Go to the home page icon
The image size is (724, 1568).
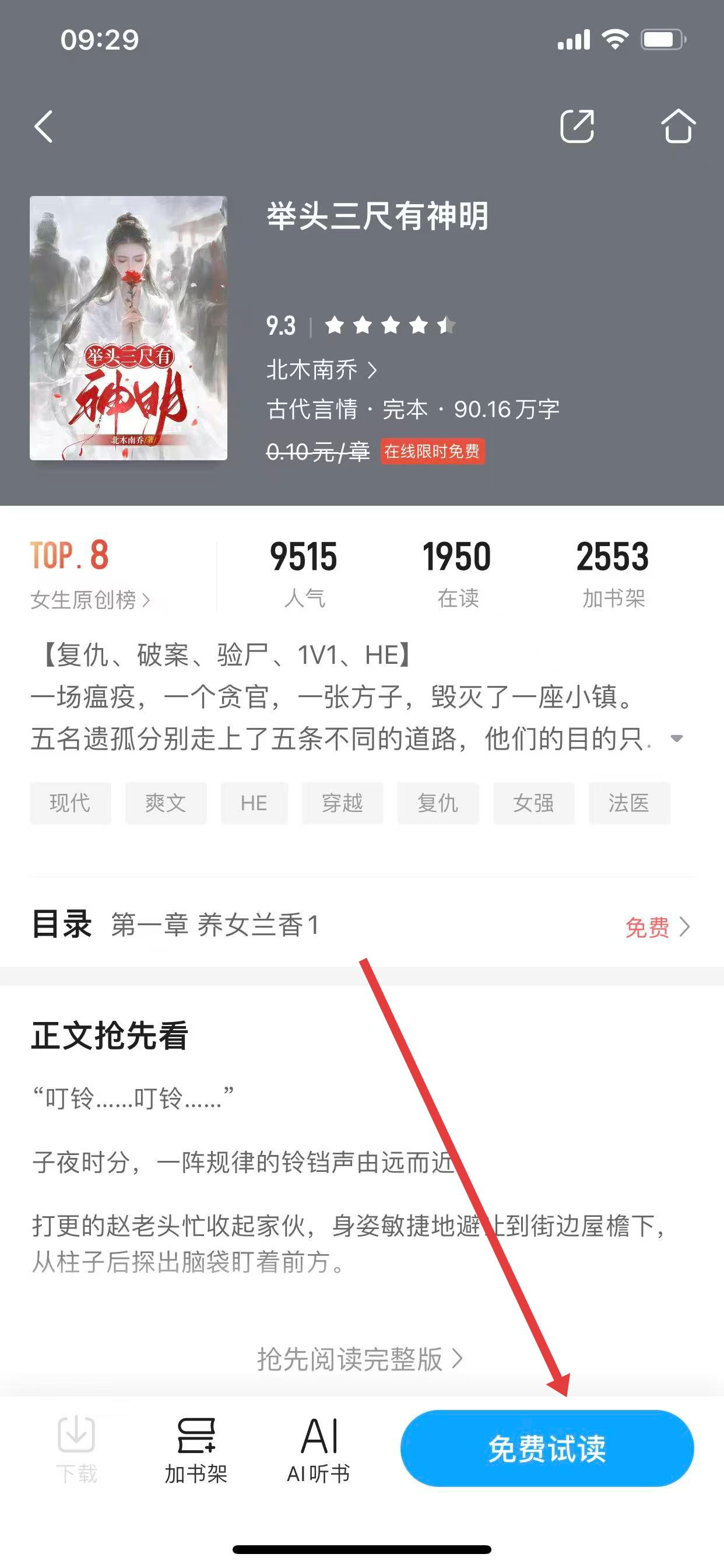tap(678, 127)
